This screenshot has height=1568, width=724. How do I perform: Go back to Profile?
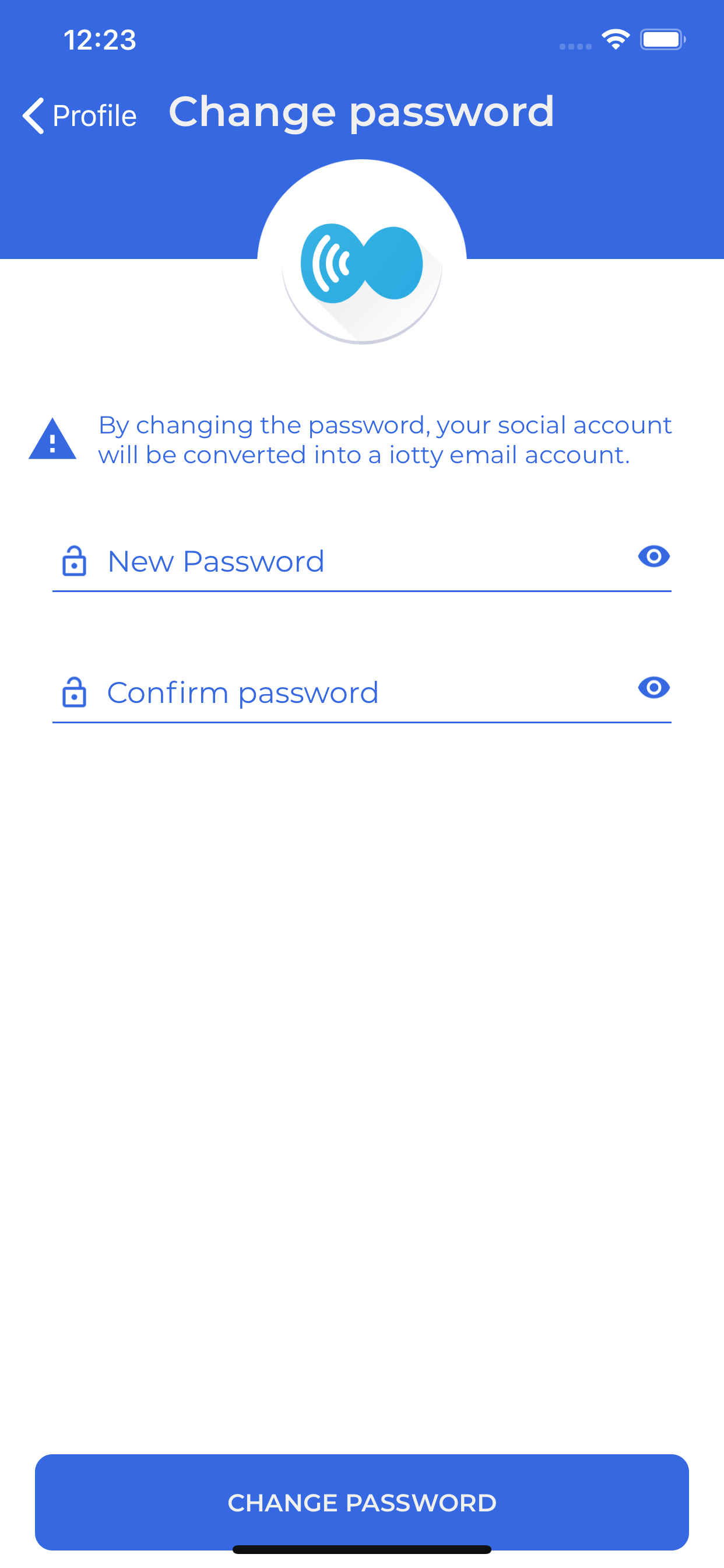[79, 115]
